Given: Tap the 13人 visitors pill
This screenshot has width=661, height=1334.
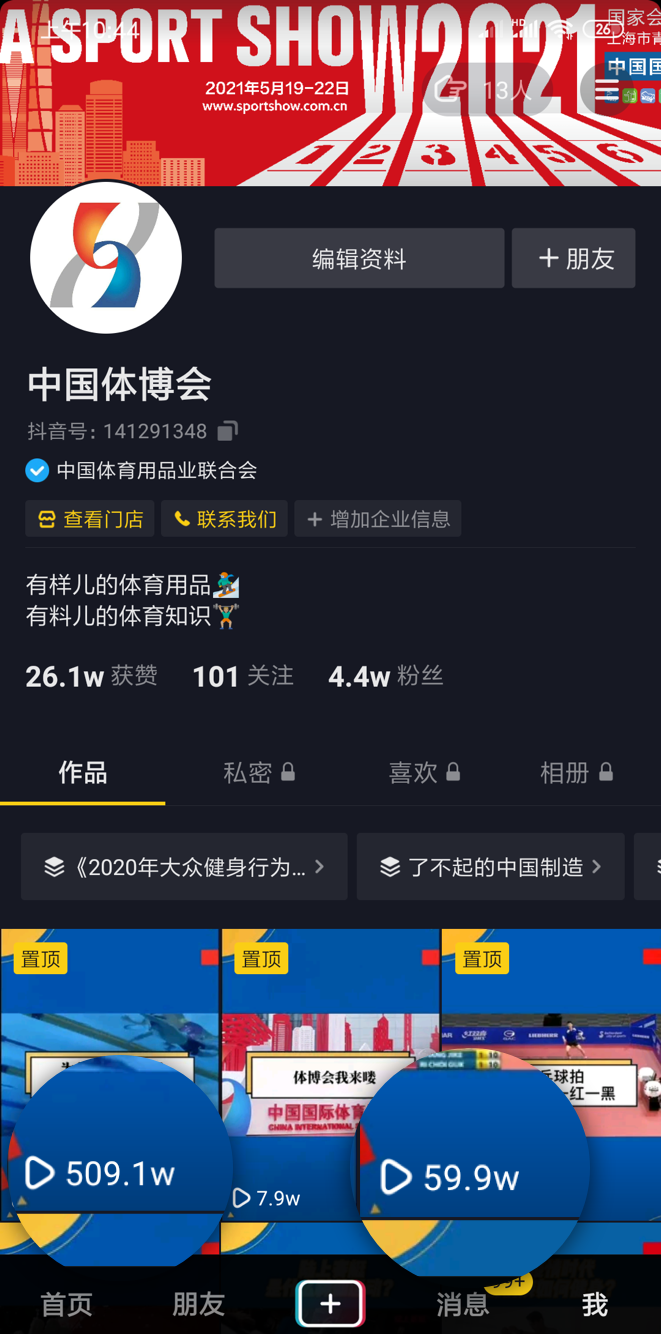Looking at the screenshot, I should click(487, 91).
